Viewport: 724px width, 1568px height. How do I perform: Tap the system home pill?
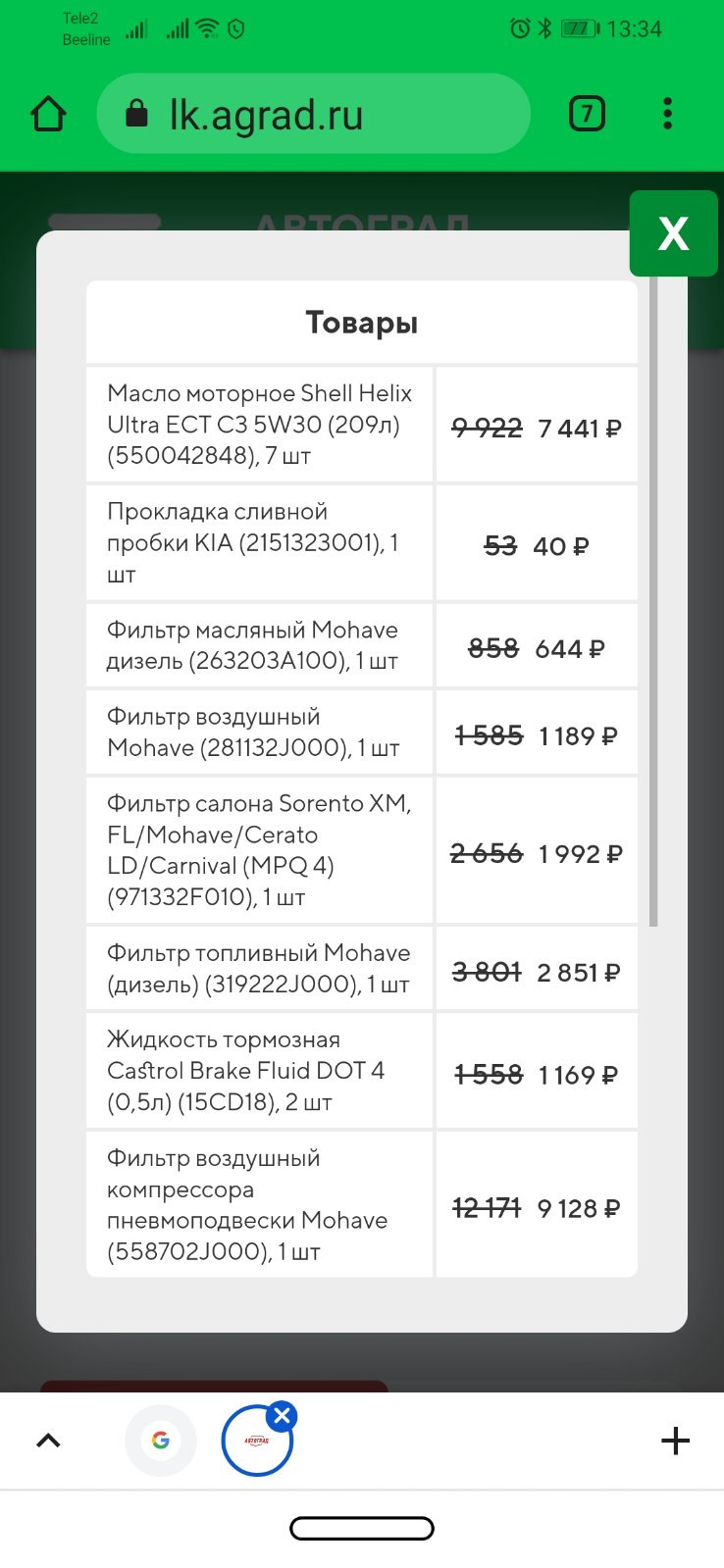362,1528
